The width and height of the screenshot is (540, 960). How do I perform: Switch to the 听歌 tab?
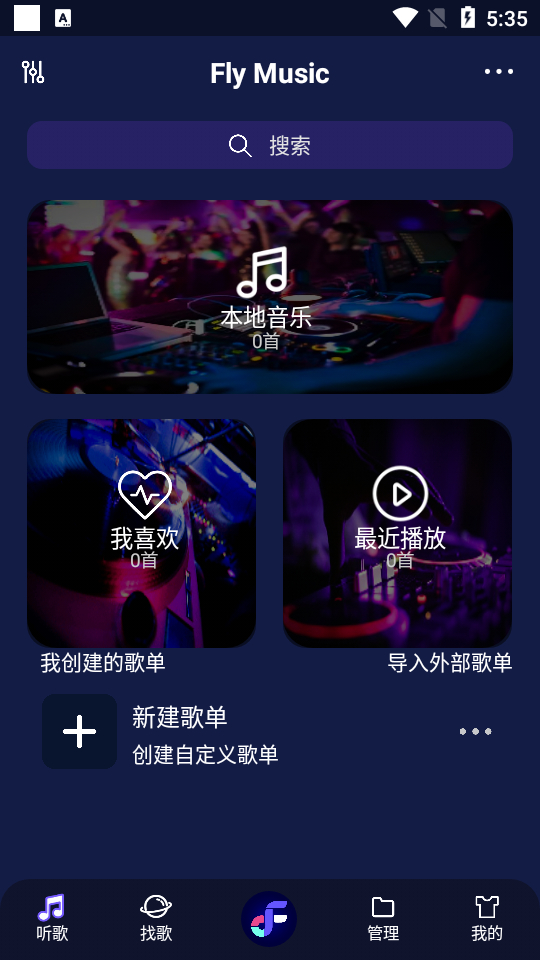click(52, 918)
